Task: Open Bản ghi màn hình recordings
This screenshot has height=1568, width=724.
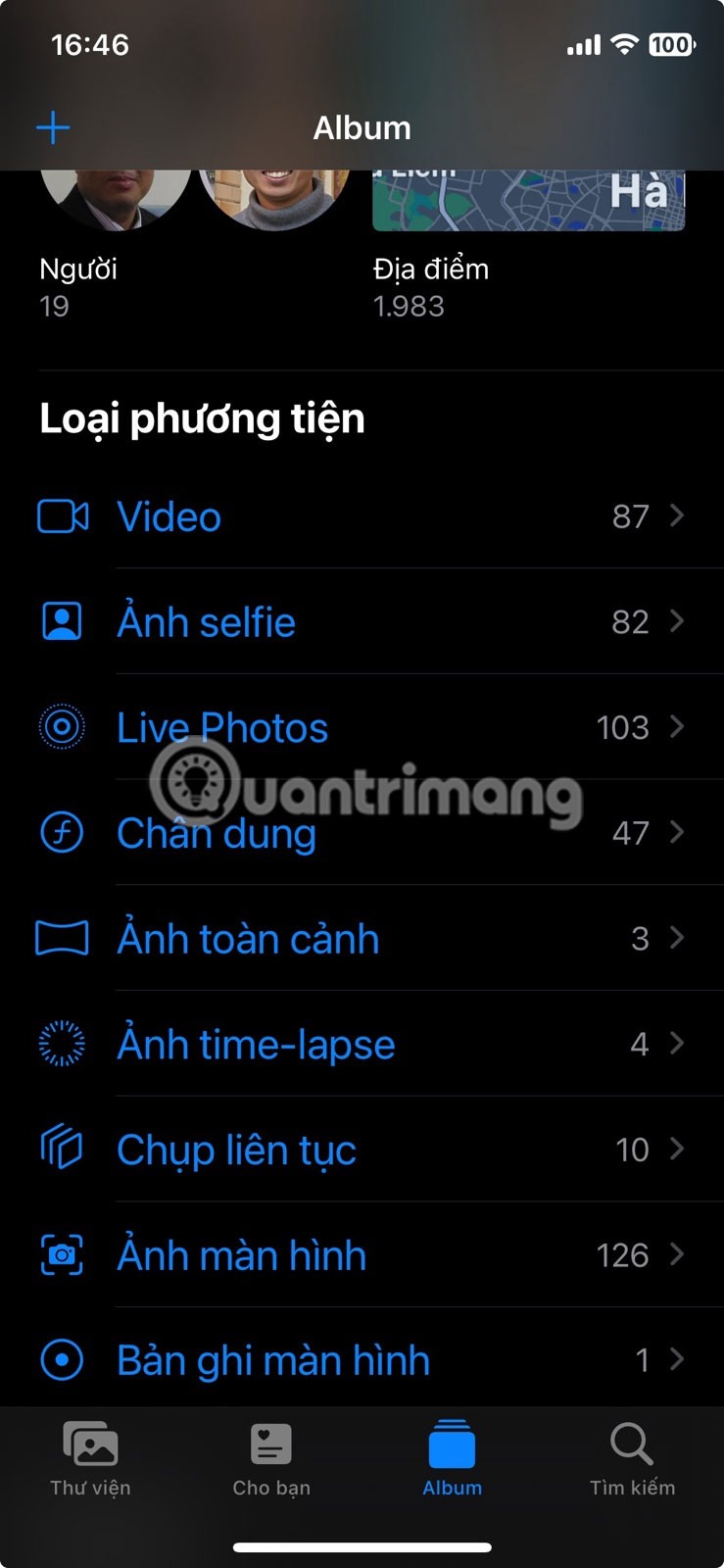Action: [361, 1360]
